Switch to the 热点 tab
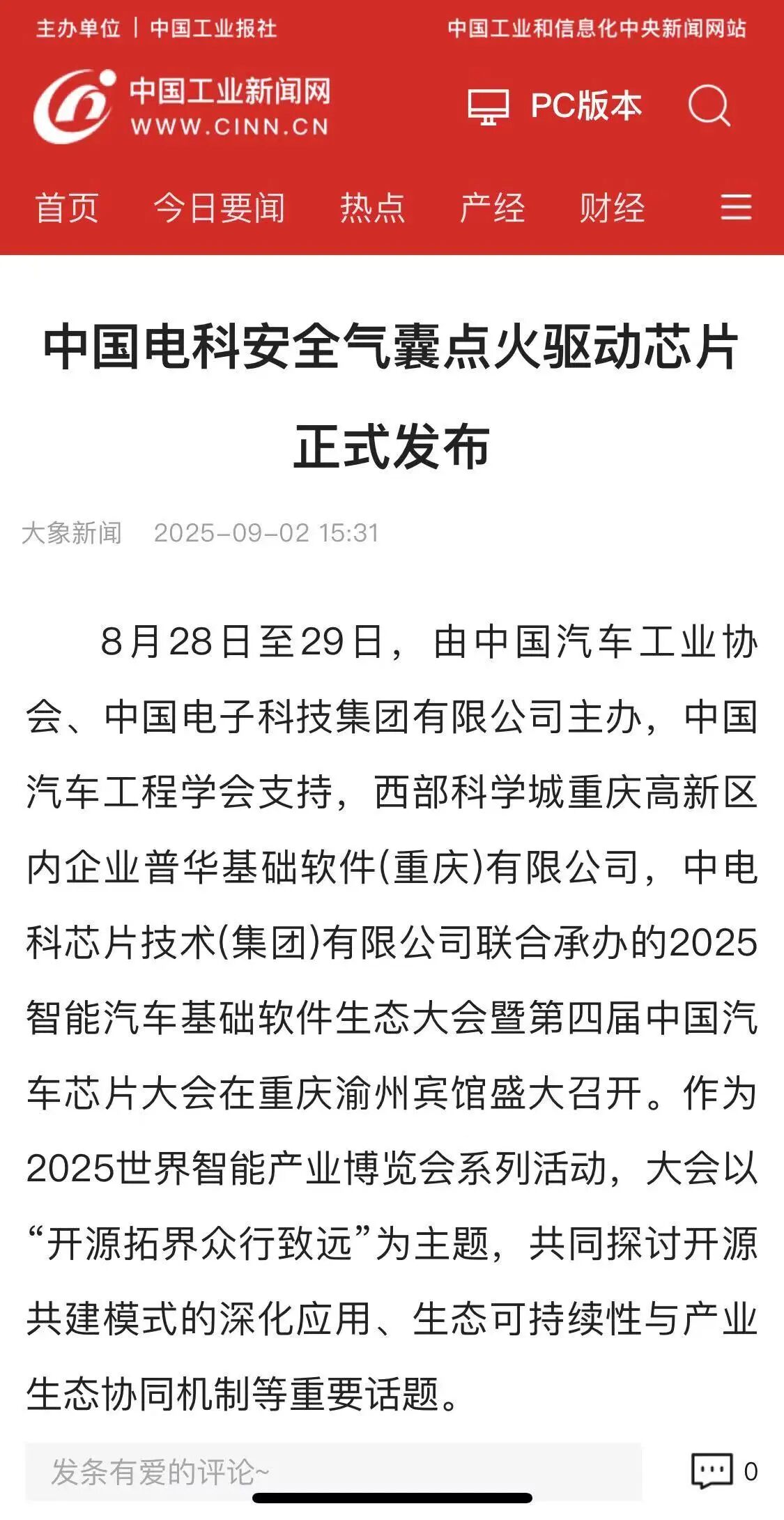 372,208
